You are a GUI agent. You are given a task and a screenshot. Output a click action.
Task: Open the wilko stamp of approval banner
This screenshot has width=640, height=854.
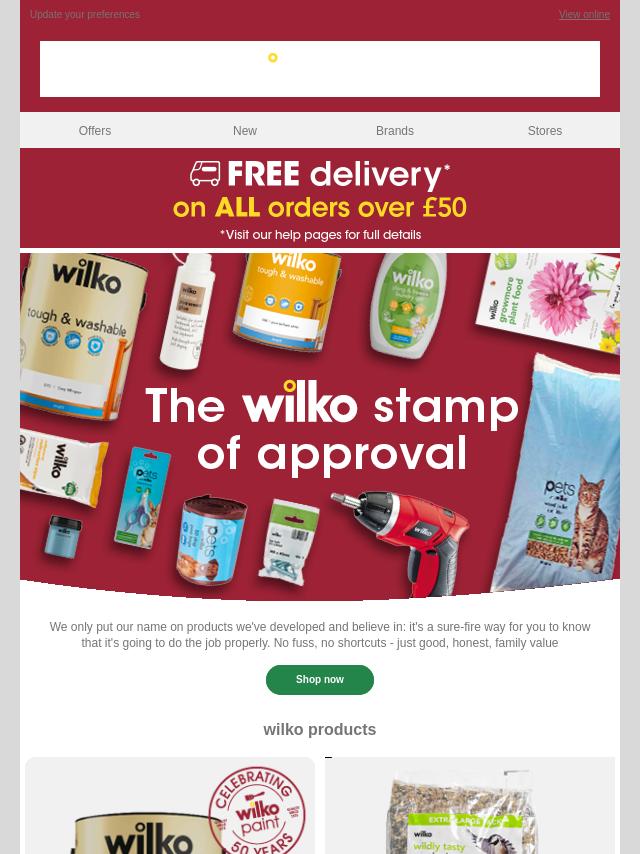320,426
